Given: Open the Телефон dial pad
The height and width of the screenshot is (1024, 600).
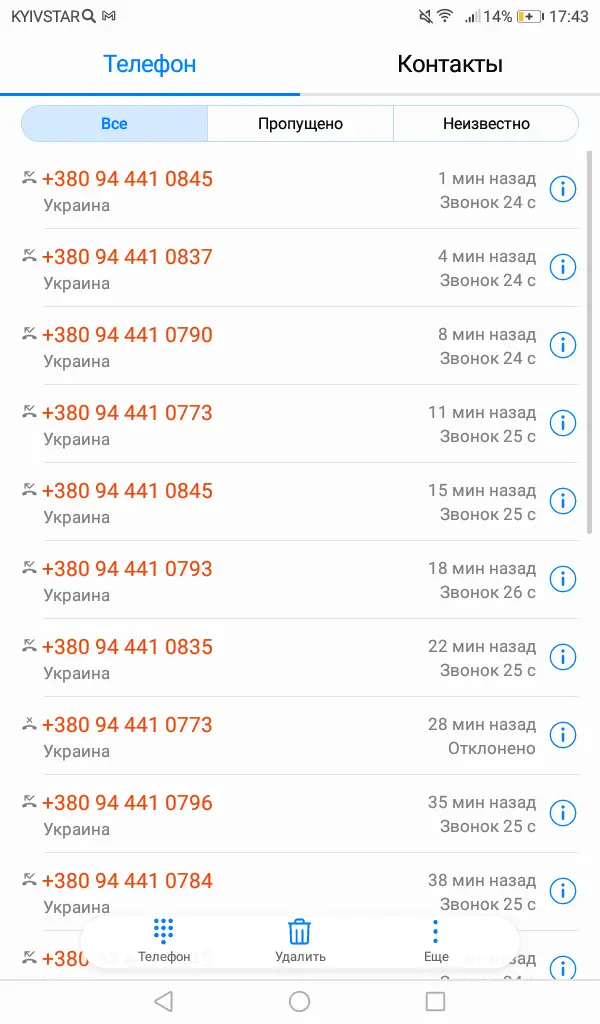Looking at the screenshot, I should [x=164, y=940].
